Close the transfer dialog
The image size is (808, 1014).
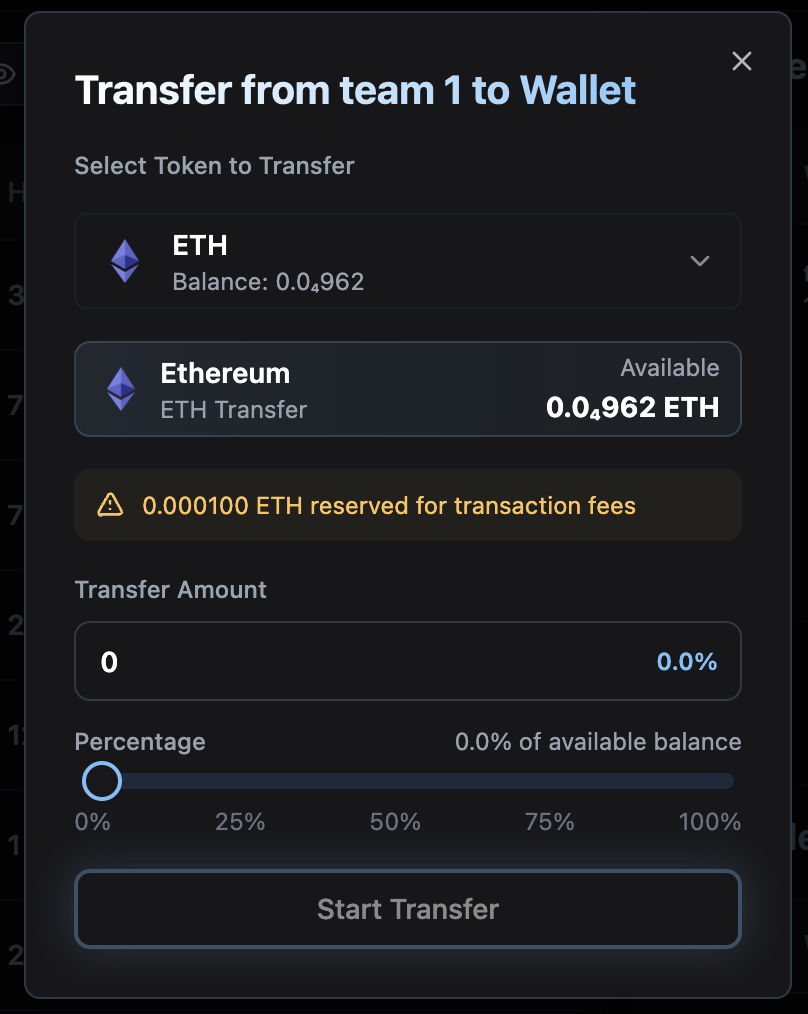click(741, 62)
